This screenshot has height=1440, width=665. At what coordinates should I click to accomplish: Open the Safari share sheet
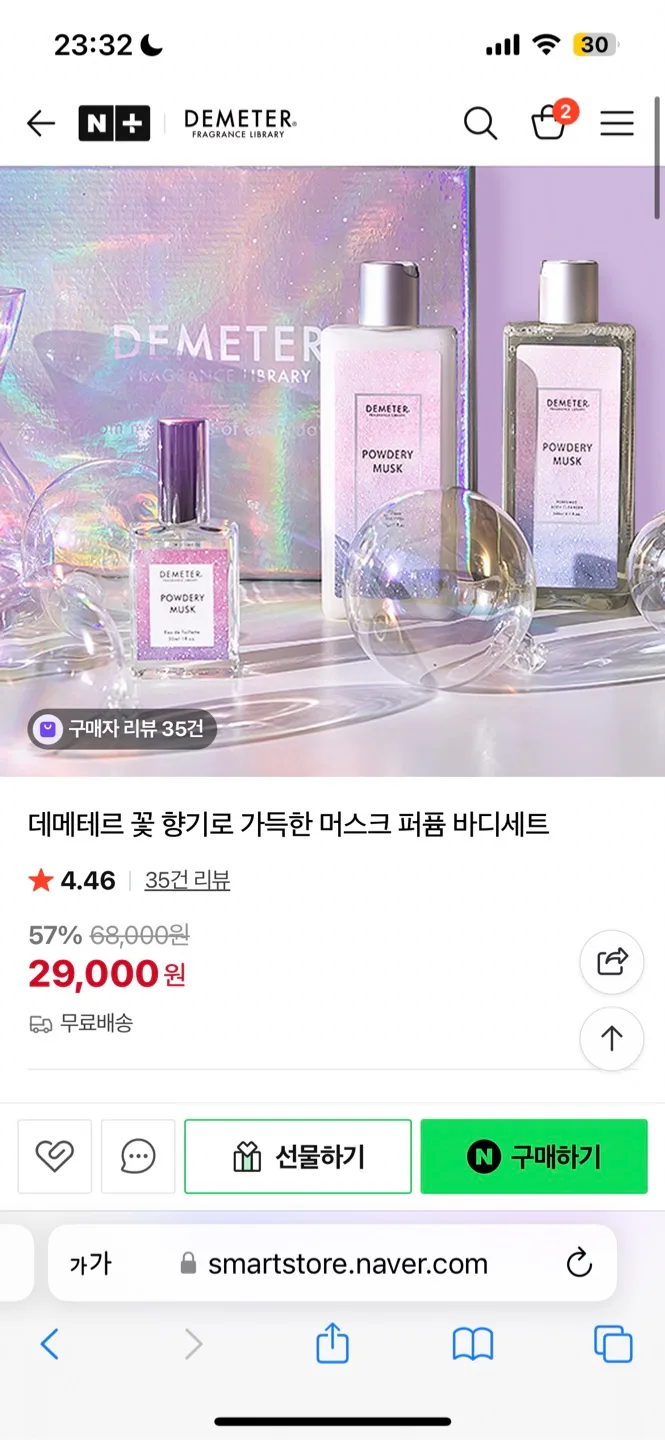click(332, 1344)
